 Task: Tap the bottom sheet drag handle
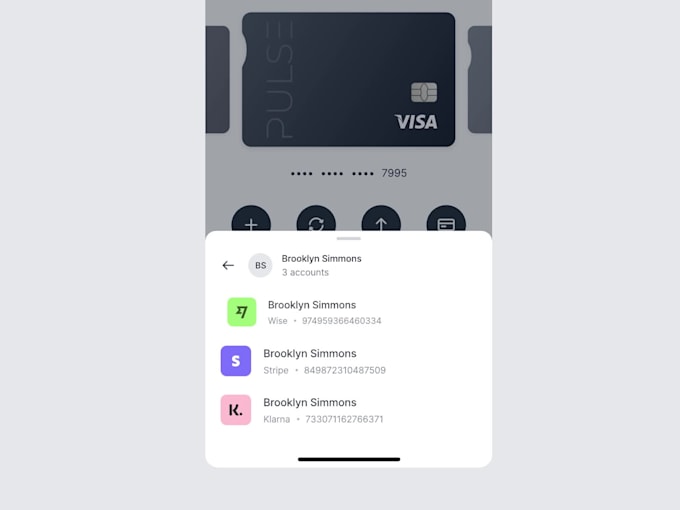(x=348, y=239)
